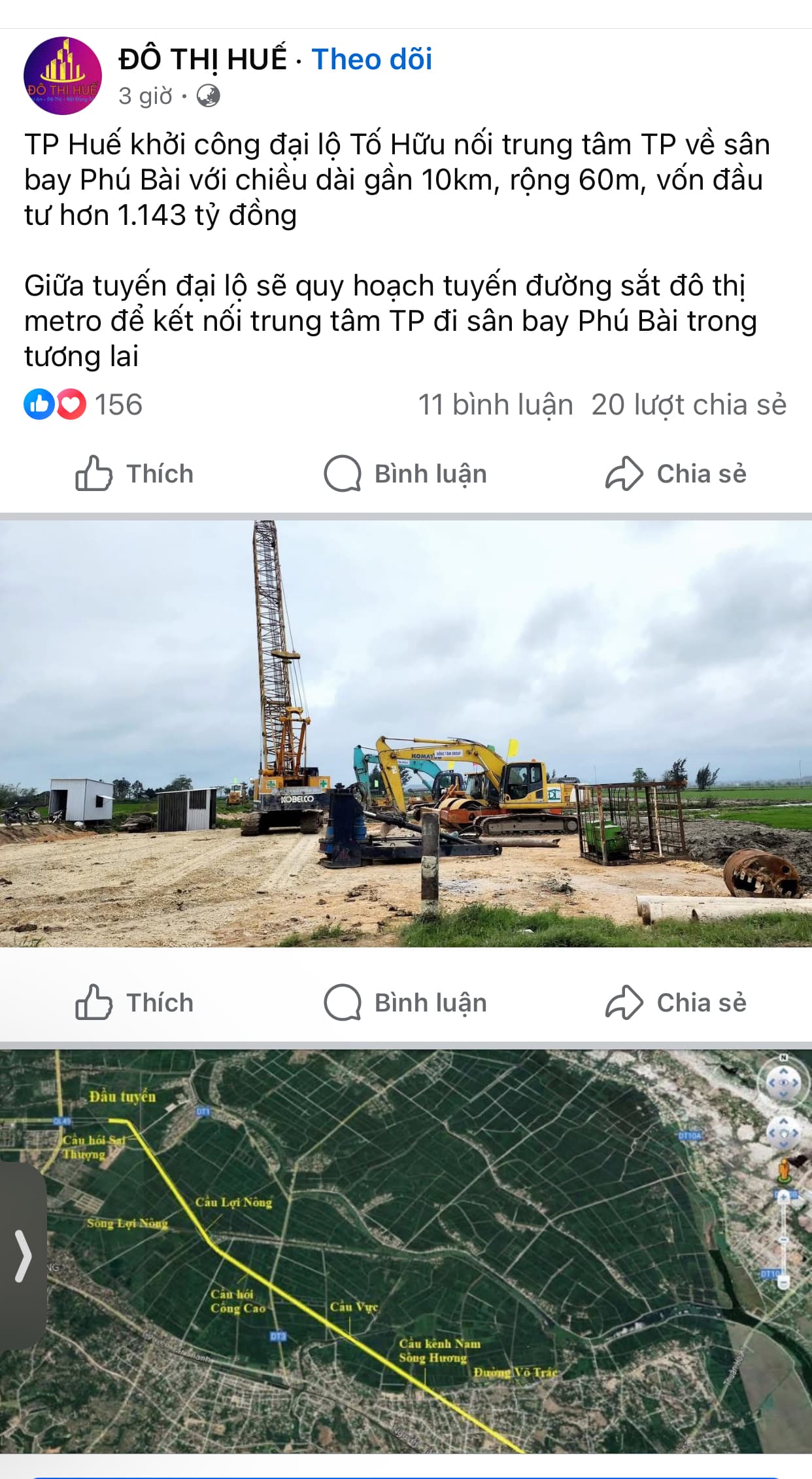Click the hand pan joystick on map
This screenshot has height=1479, width=812.
[x=784, y=1133]
